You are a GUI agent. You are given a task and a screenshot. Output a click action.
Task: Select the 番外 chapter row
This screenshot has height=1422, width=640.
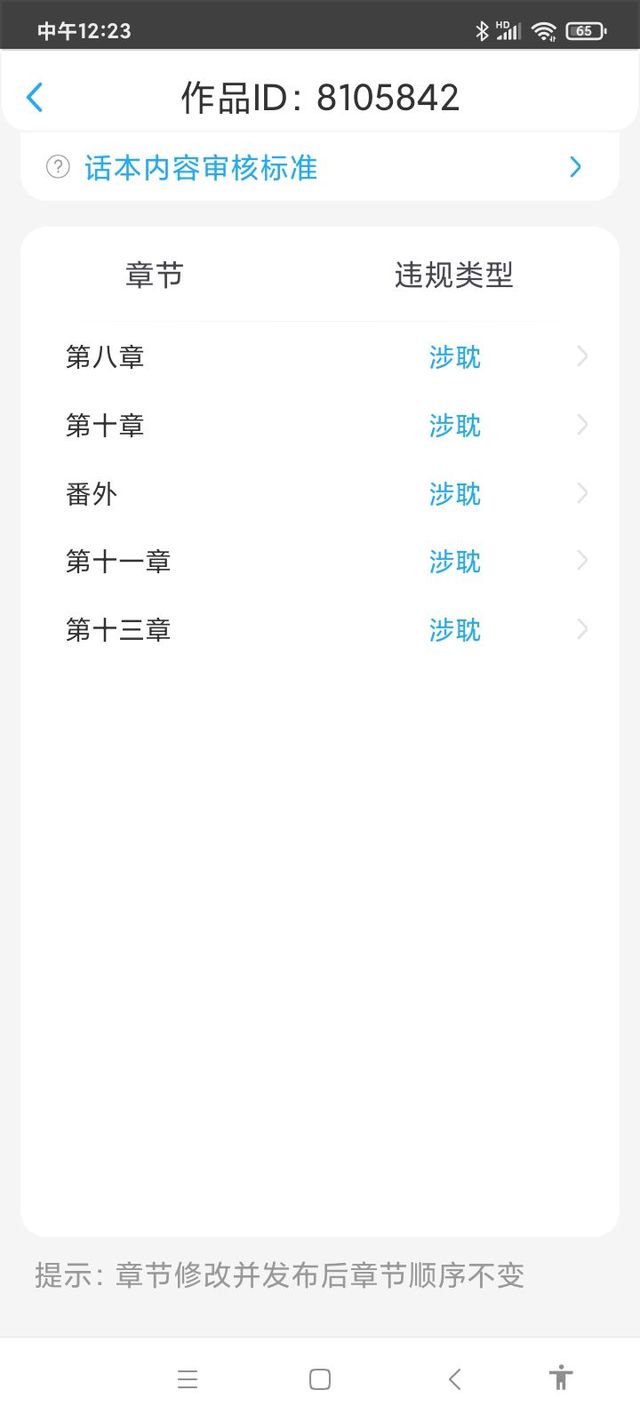click(x=320, y=493)
